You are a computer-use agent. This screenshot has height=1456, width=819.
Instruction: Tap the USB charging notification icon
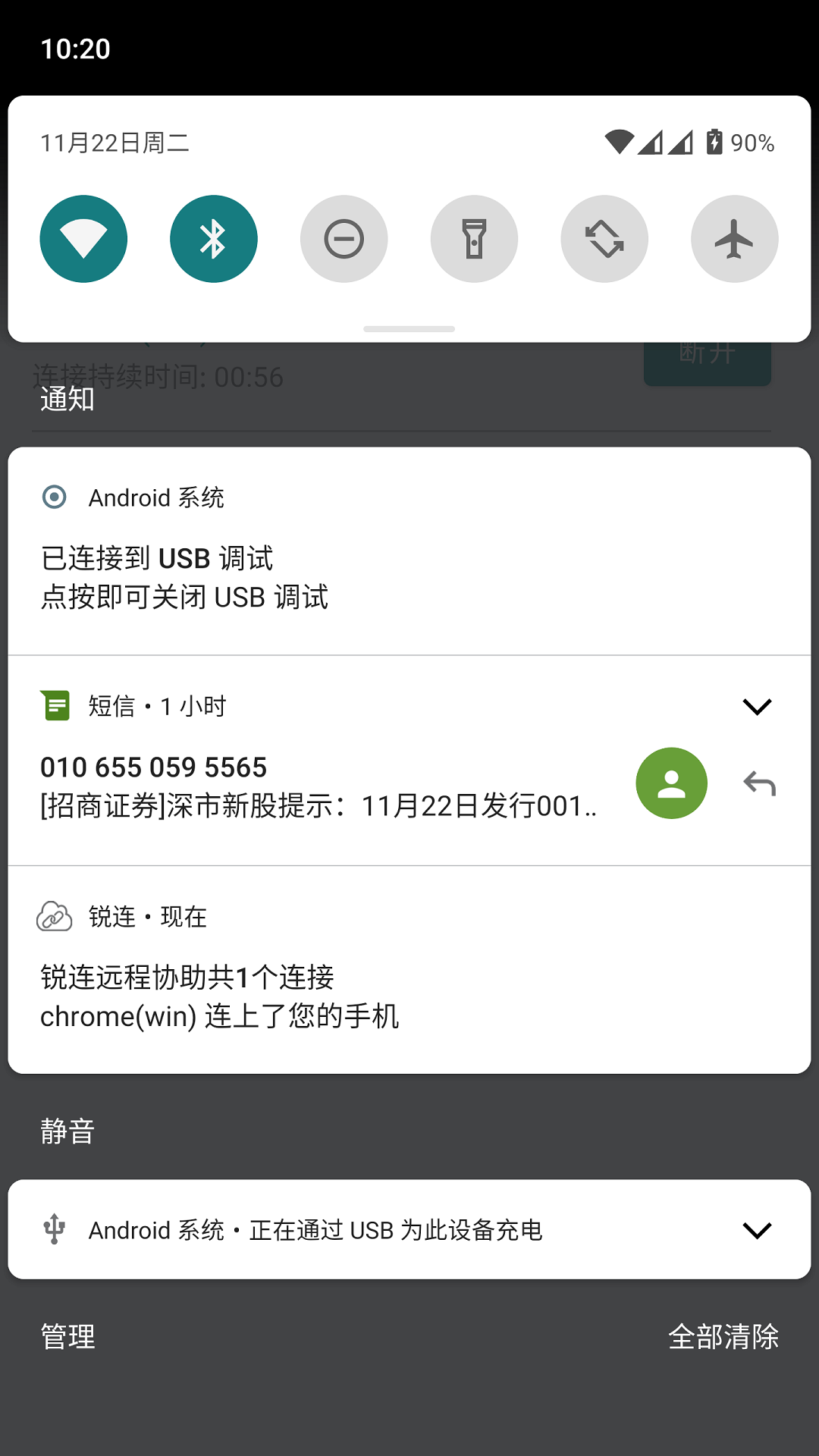(54, 1228)
